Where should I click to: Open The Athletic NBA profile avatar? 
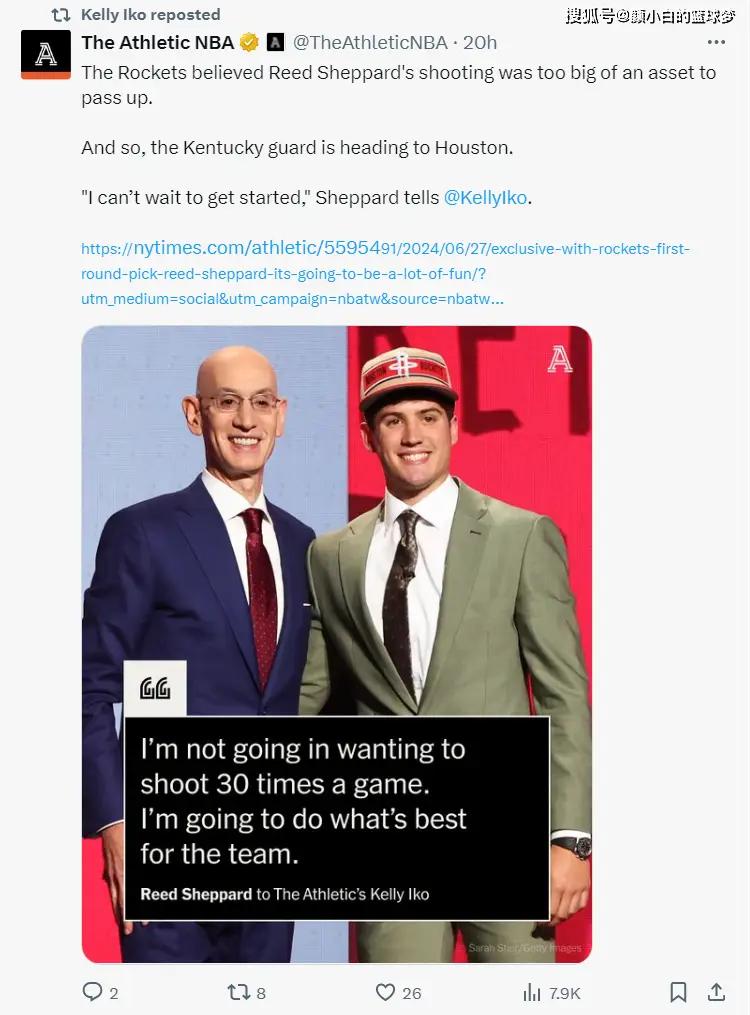pyautogui.click(x=46, y=54)
